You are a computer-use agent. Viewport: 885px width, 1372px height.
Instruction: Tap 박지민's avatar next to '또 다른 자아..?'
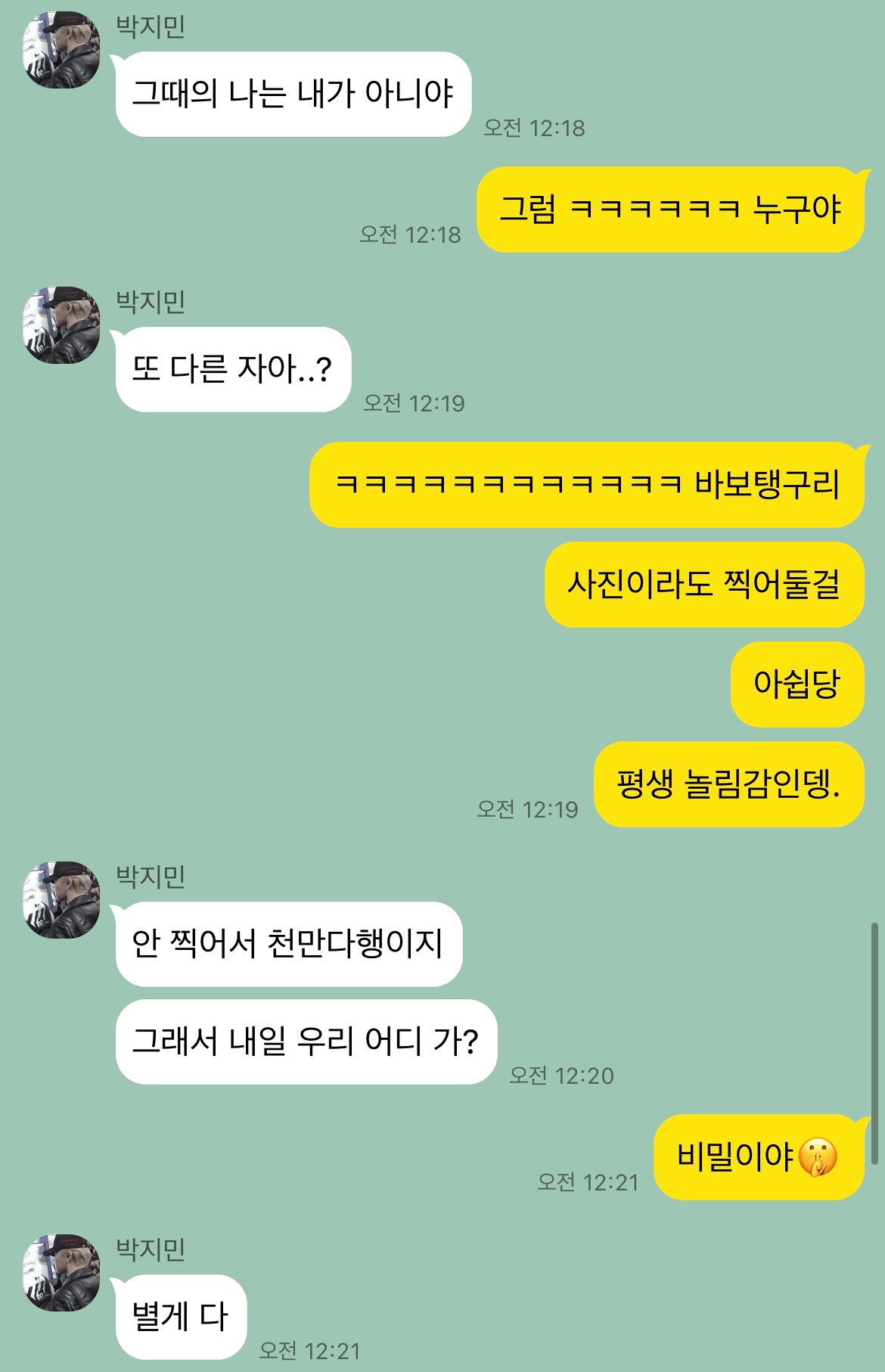[61, 325]
